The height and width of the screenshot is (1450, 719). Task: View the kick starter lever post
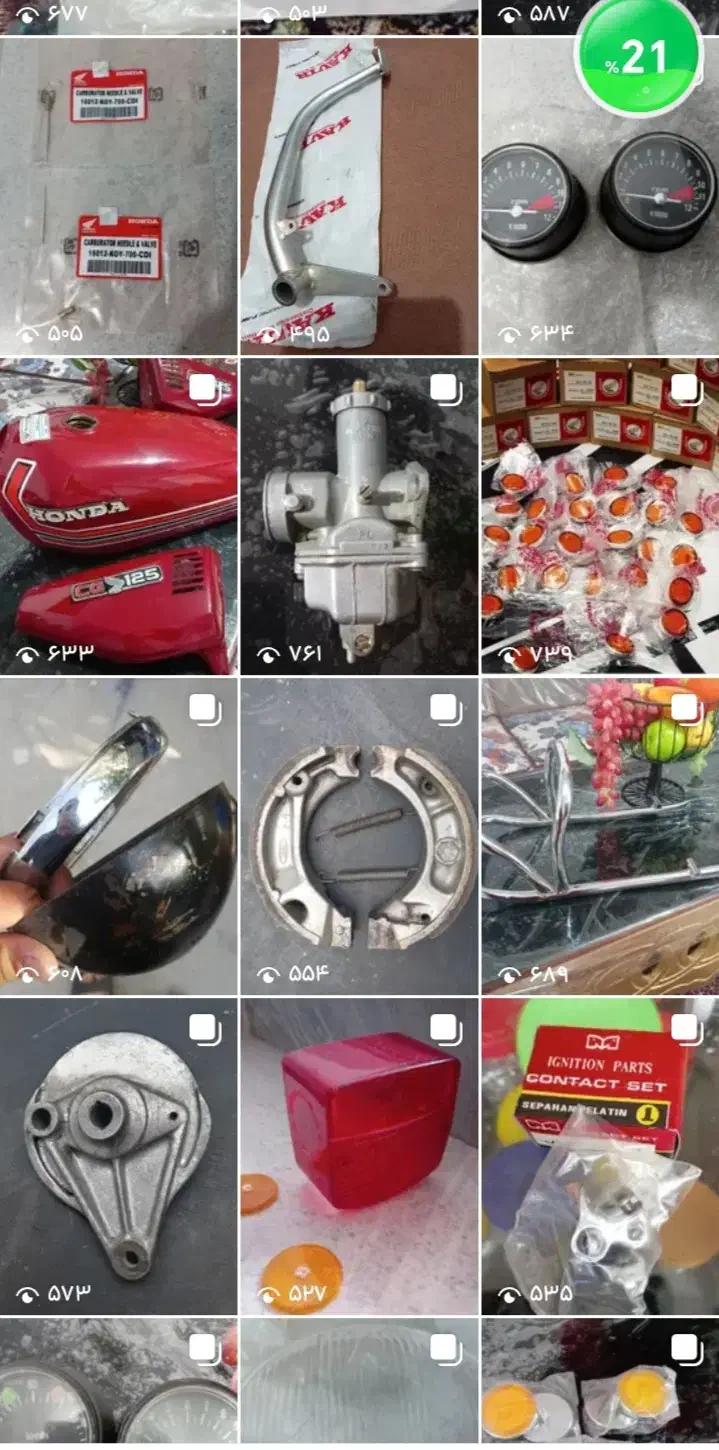coord(359,195)
